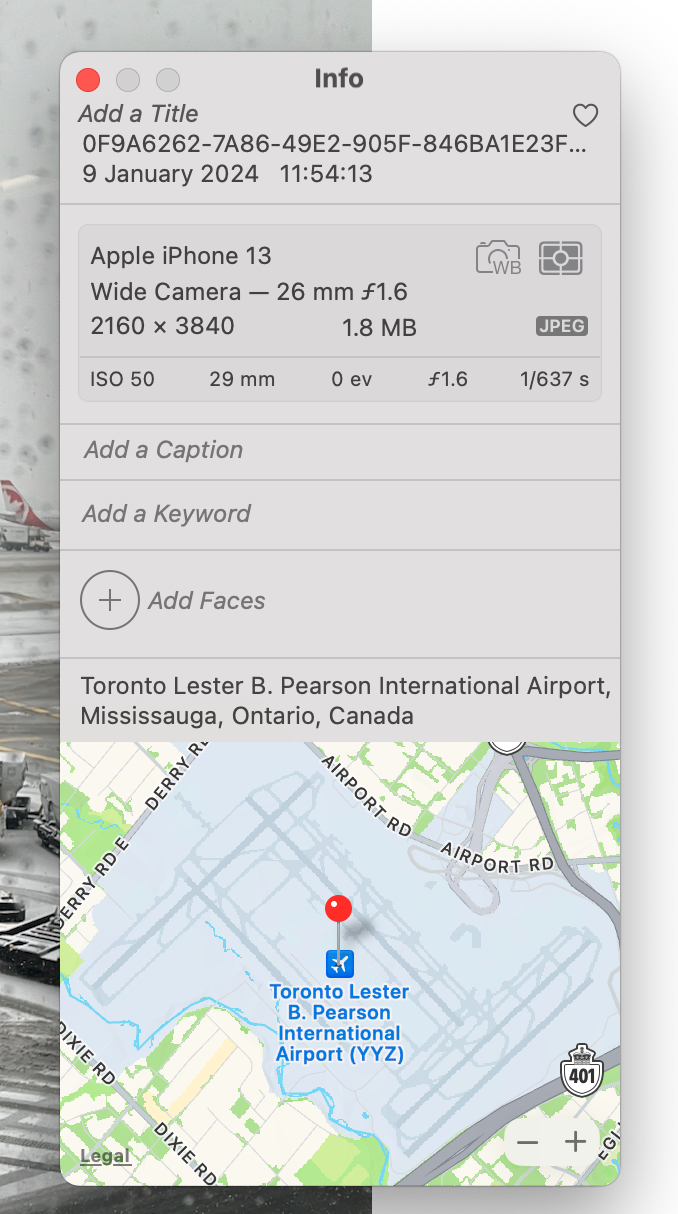
Task: Click the Add a Title field
Action: pos(139,114)
